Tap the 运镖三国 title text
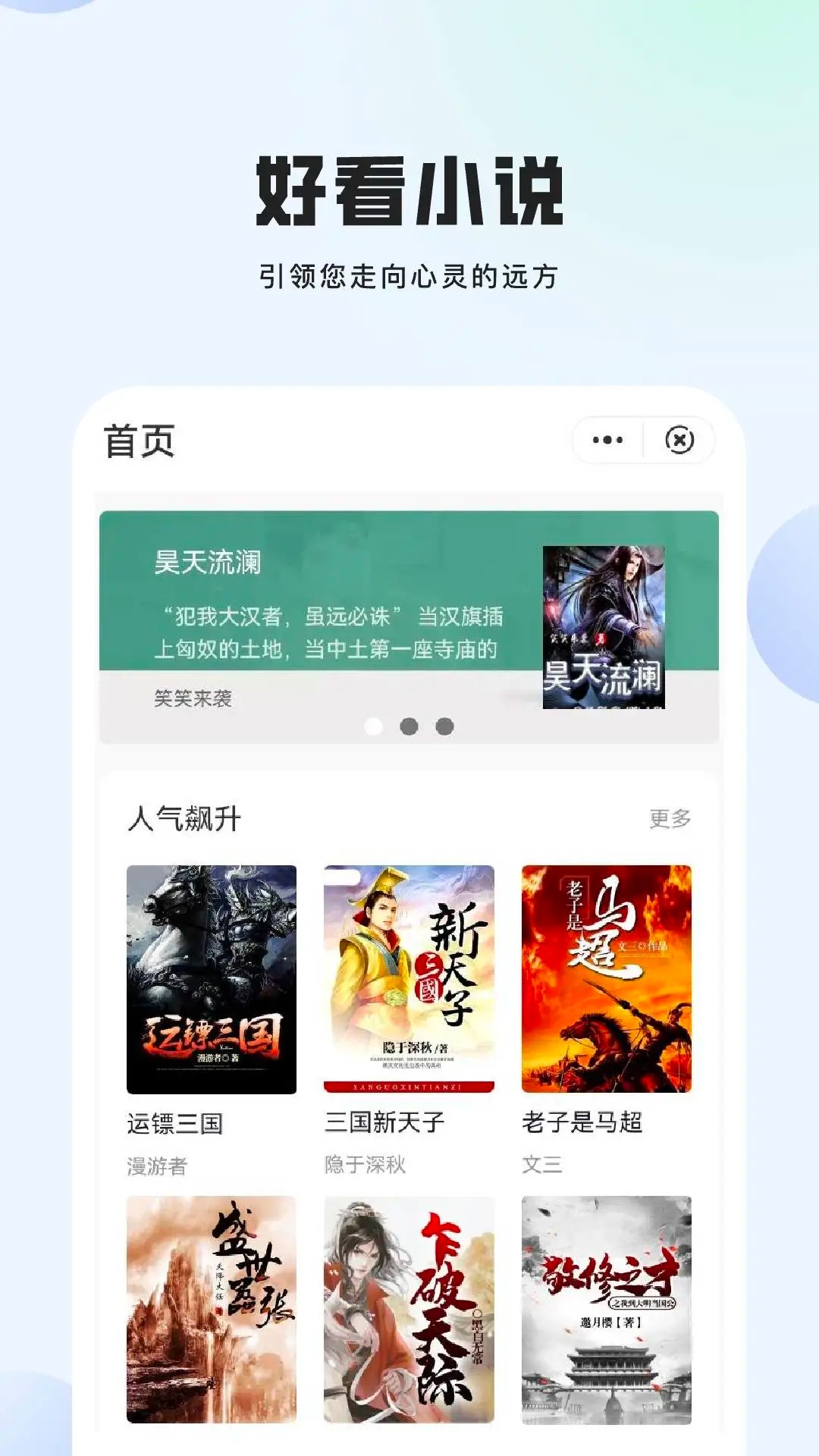The height and width of the screenshot is (1456, 819). 177,1125
